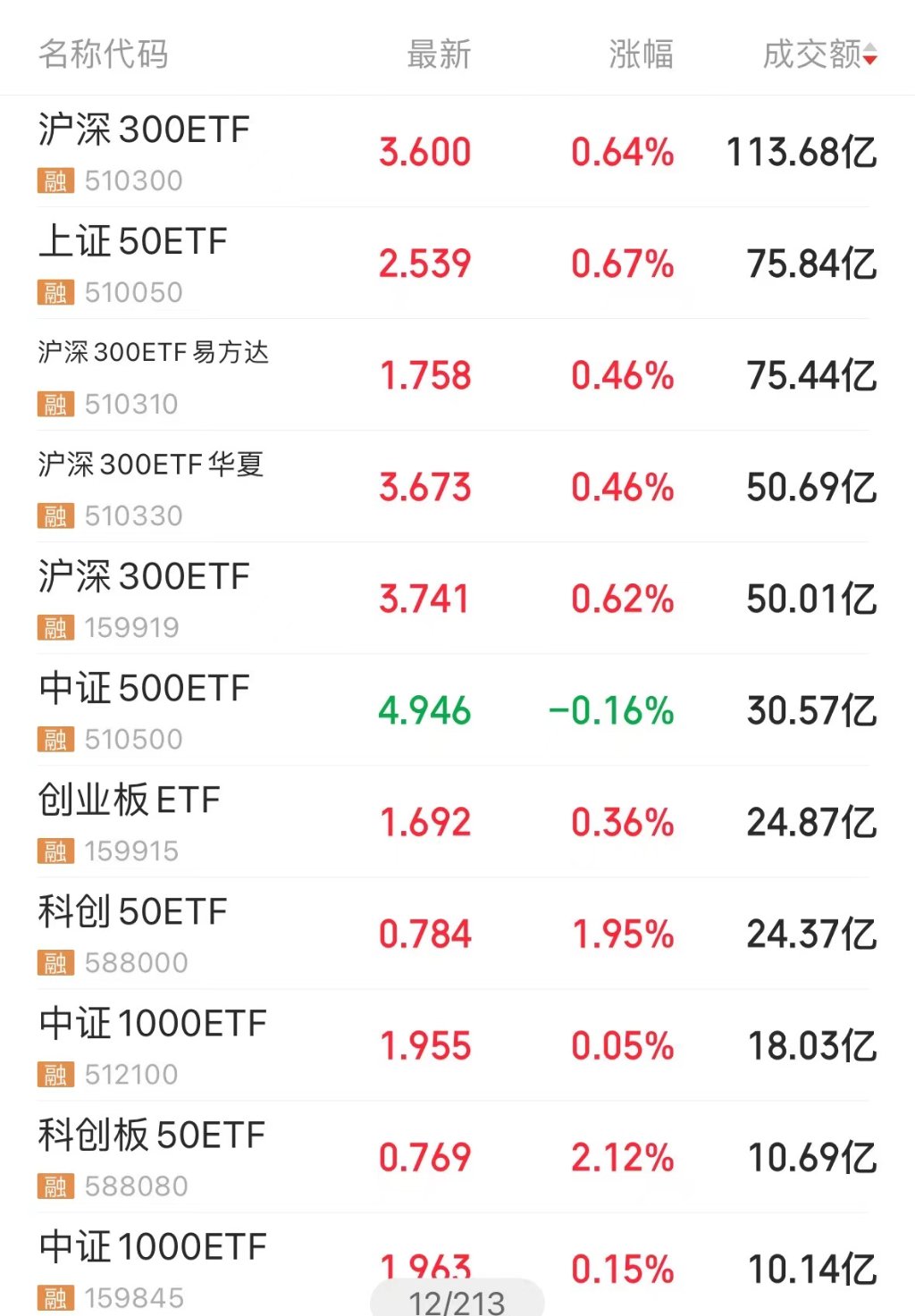Open 沪深300ETF华夏 510330 quote

(150, 486)
